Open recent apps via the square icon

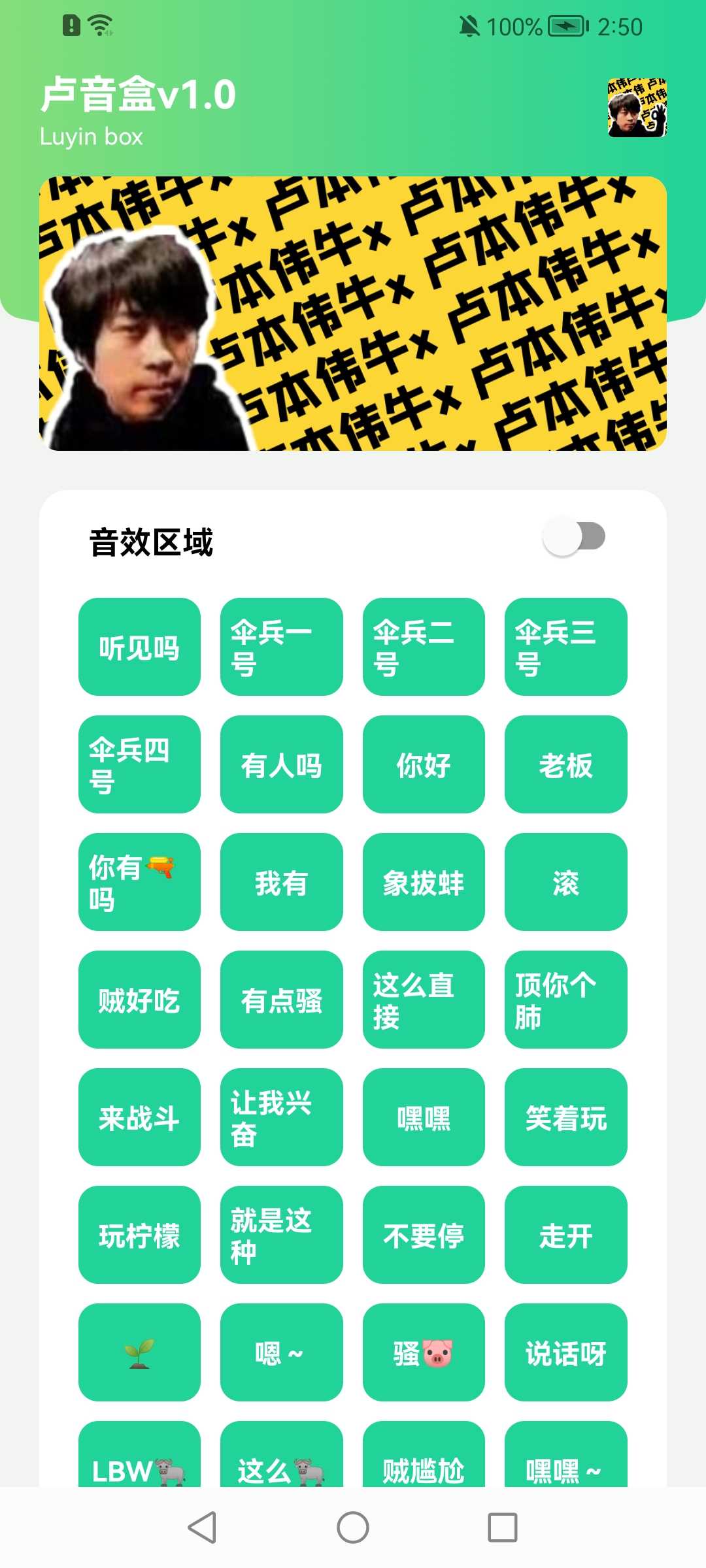coord(501,1527)
